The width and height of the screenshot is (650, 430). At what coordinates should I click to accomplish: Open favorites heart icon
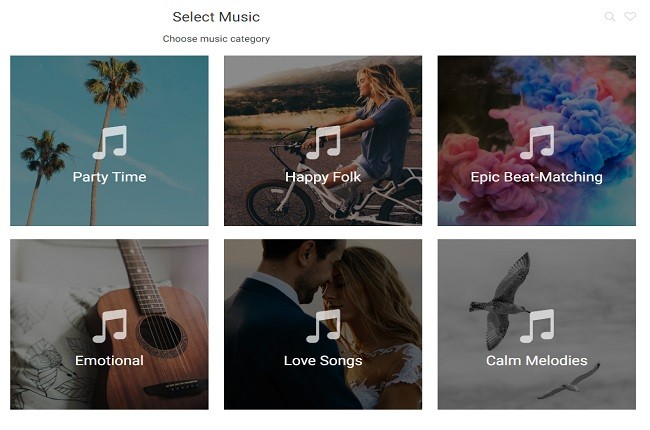(x=630, y=17)
